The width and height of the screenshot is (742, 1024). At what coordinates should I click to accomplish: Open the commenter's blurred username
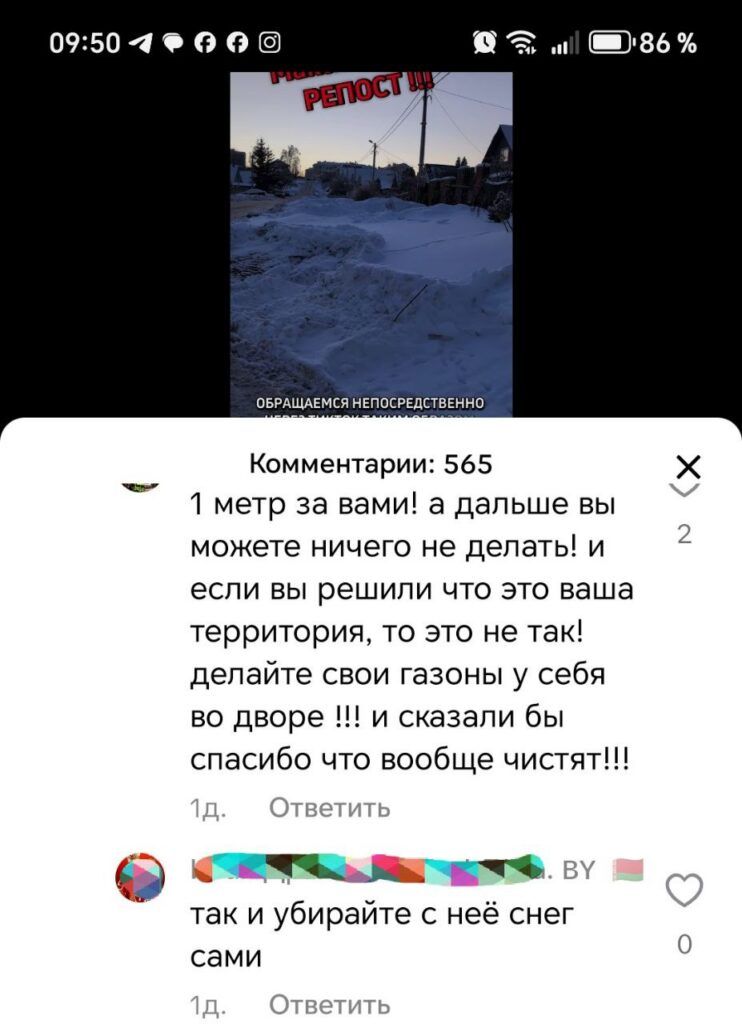[370, 871]
